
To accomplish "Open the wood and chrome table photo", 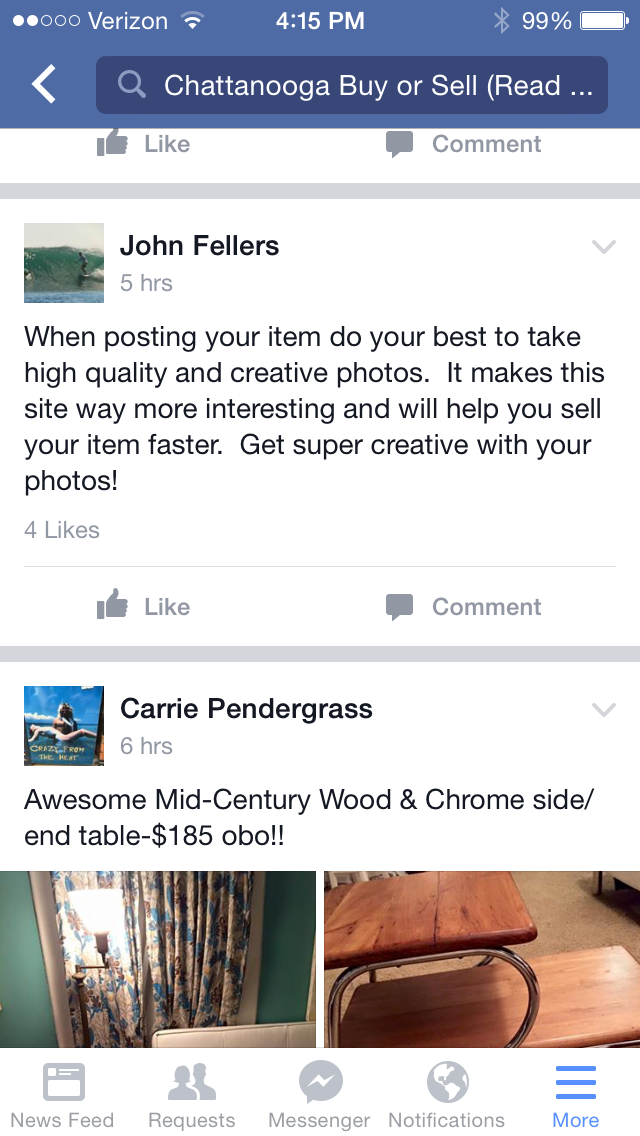I will pyautogui.click(x=481, y=958).
